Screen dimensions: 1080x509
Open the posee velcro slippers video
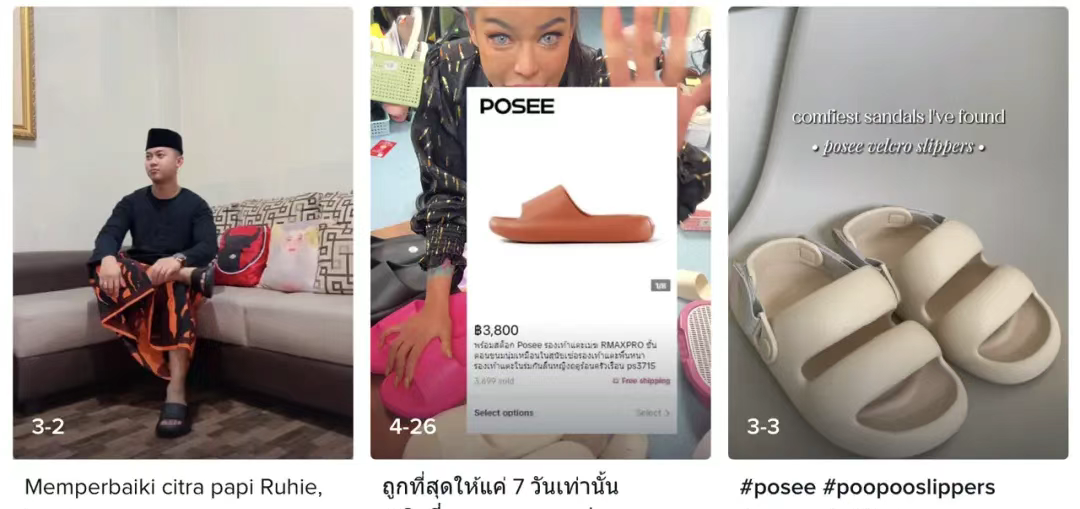tap(897, 232)
